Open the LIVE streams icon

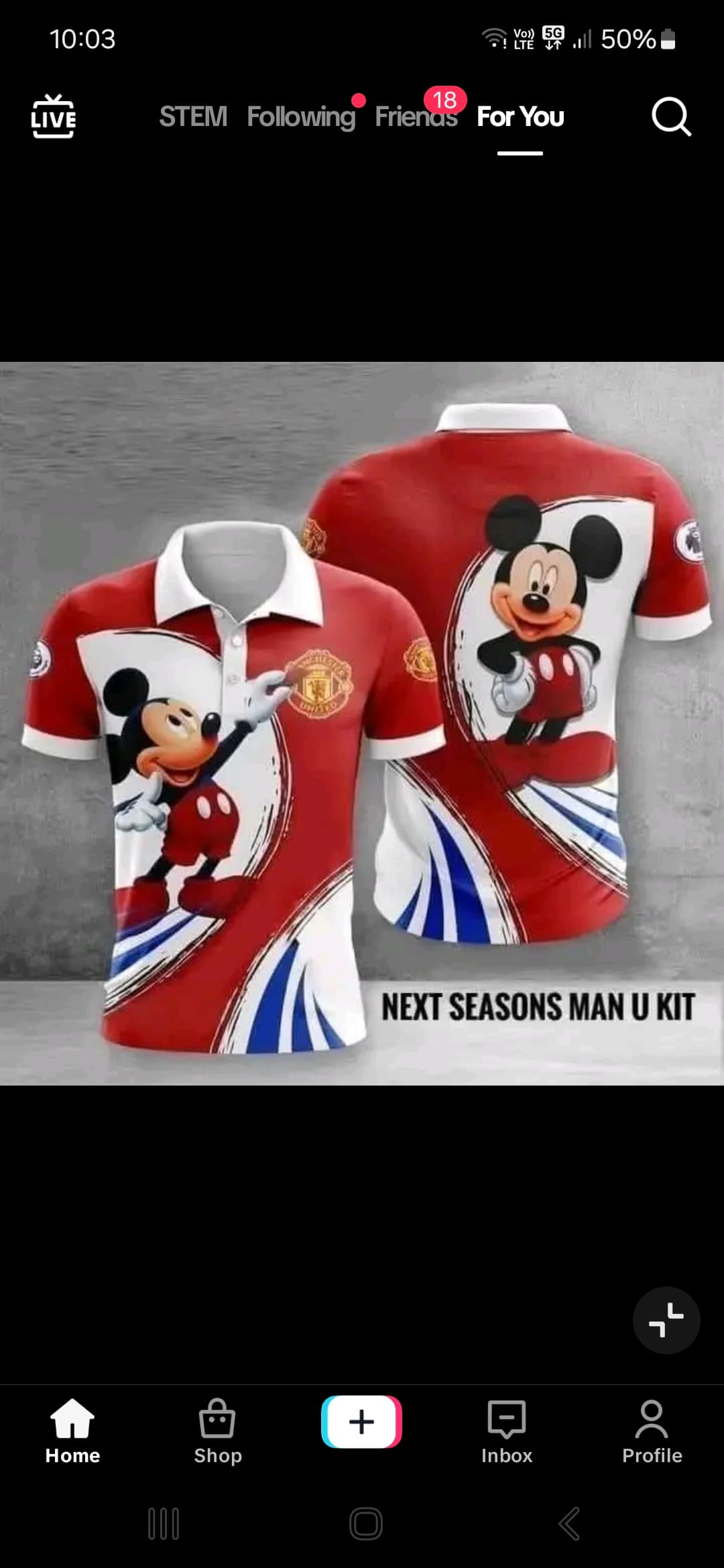pyautogui.click(x=53, y=117)
